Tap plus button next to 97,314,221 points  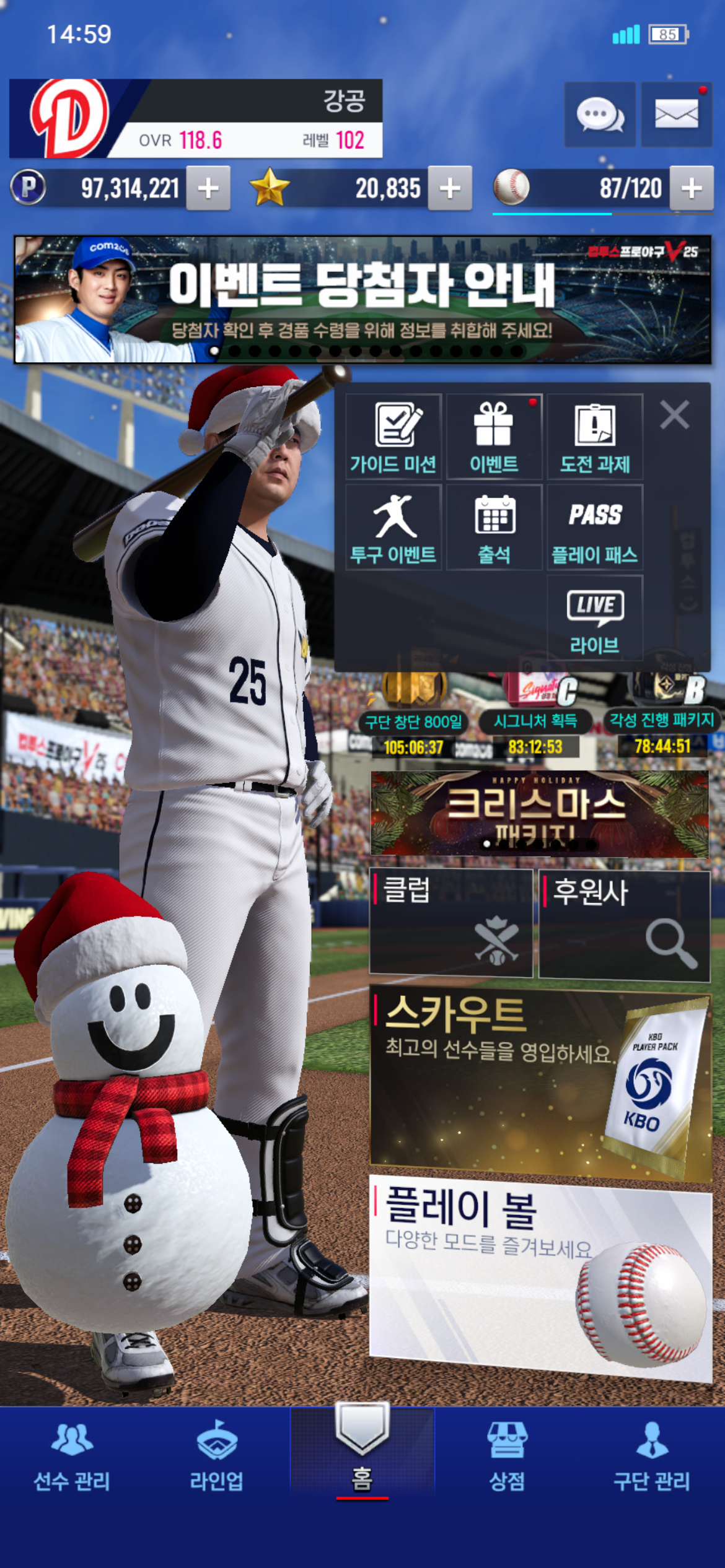209,188
